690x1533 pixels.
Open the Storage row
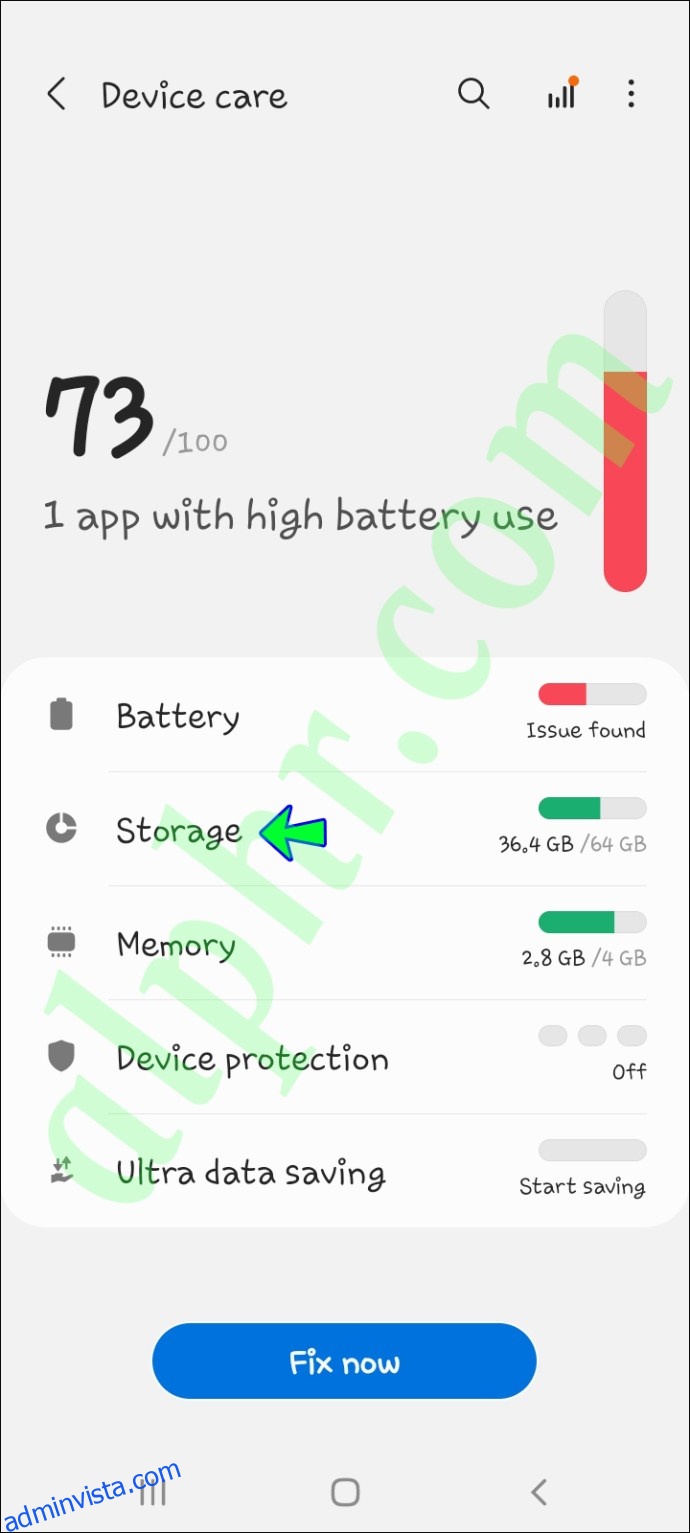click(345, 829)
